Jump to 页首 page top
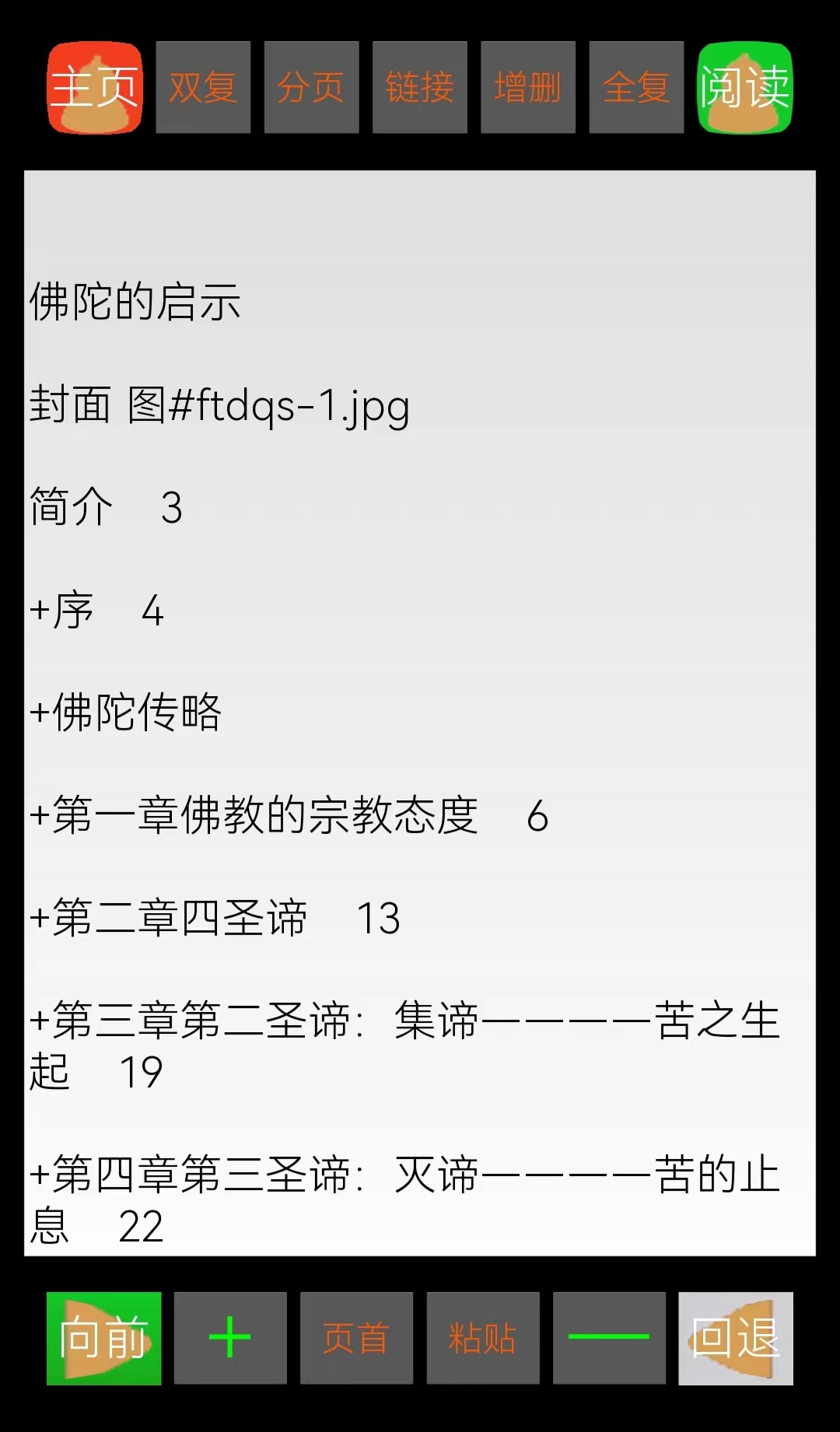The height and width of the screenshot is (1432, 840). [356, 1338]
